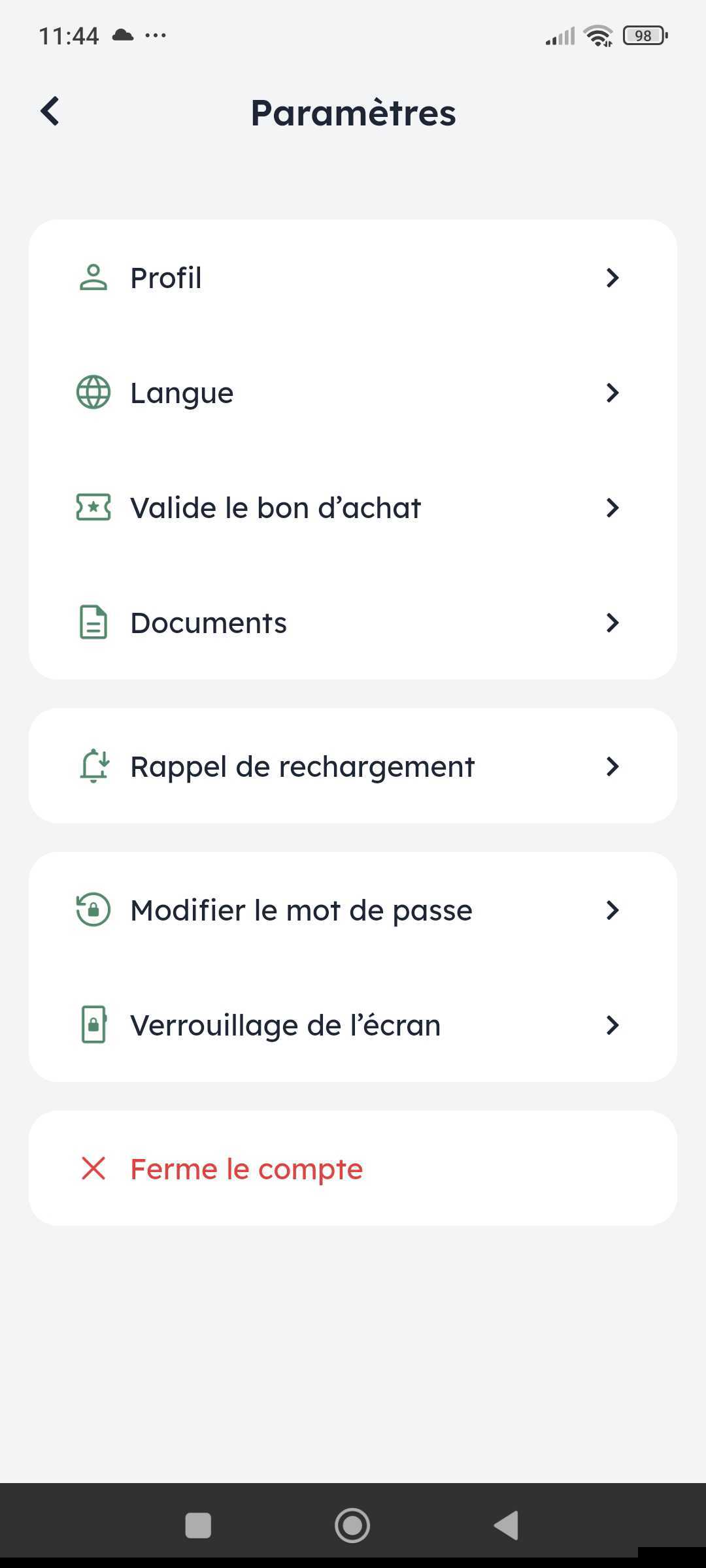Open the Documents section
The width and height of the screenshot is (706, 1568).
click(352, 623)
